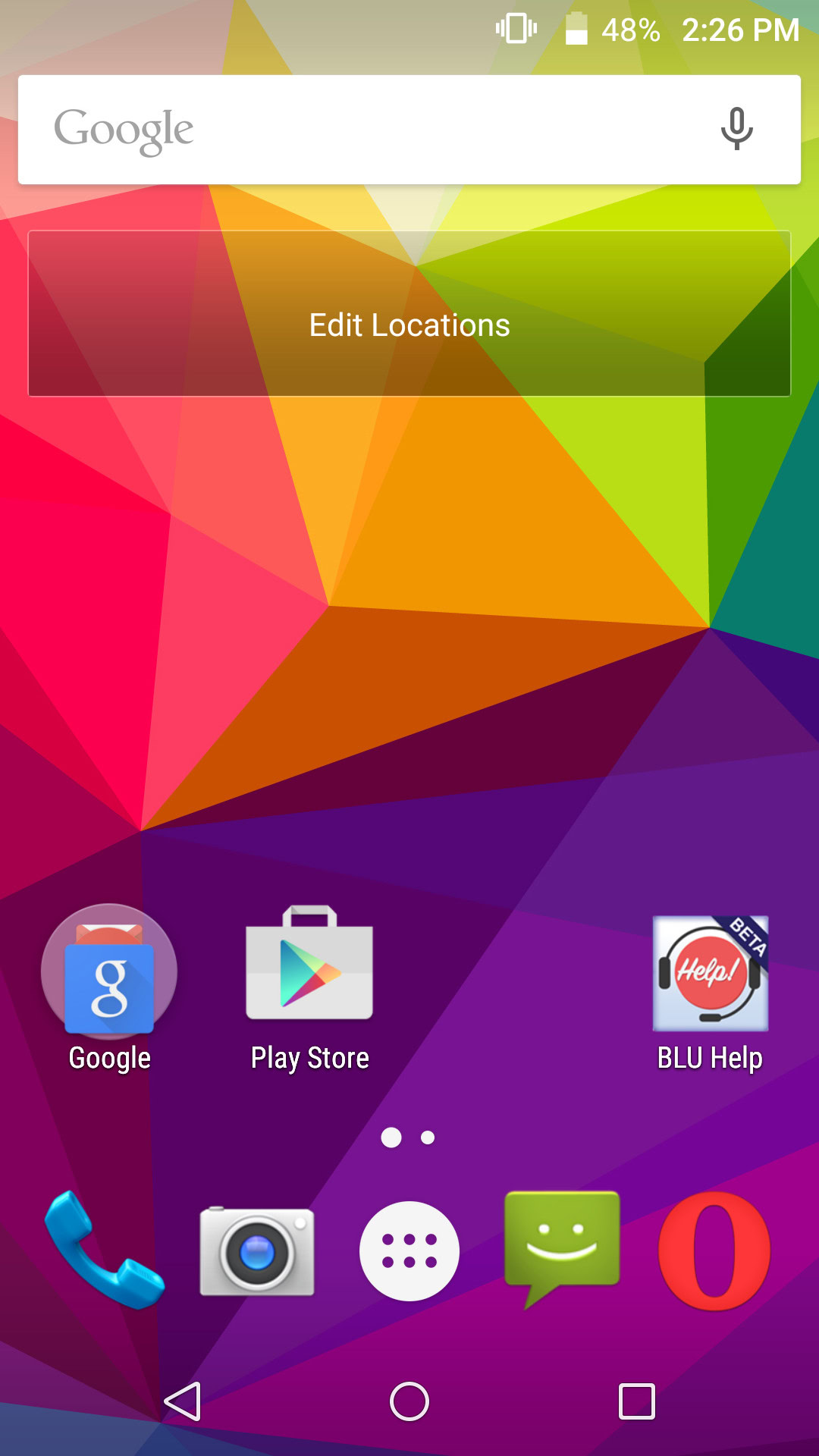Tap Edit Locations on the weather widget
Viewport: 819px width, 1456px height.
(x=409, y=325)
